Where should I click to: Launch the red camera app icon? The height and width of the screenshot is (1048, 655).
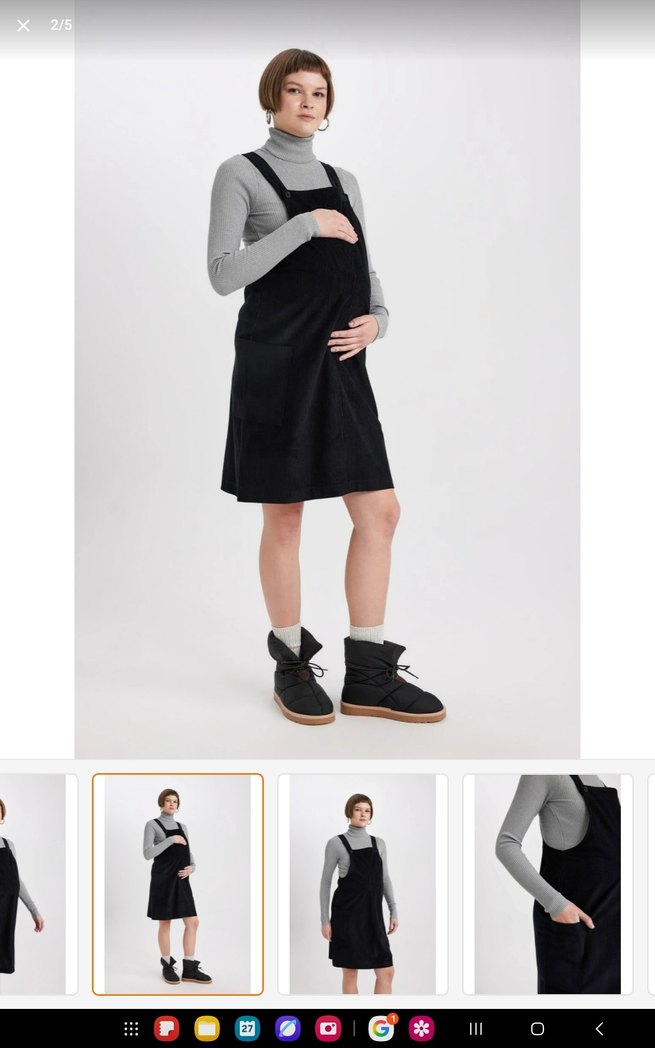(x=328, y=1028)
